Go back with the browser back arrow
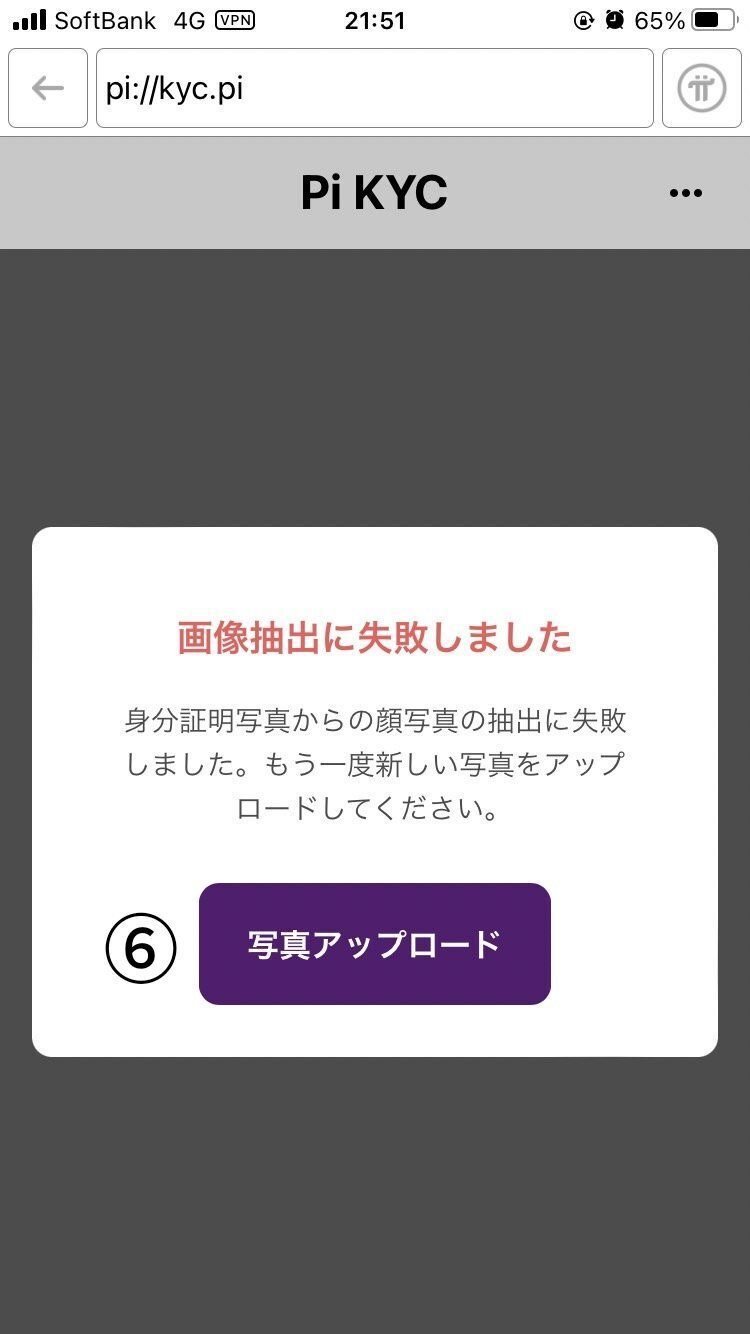 coord(47,89)
